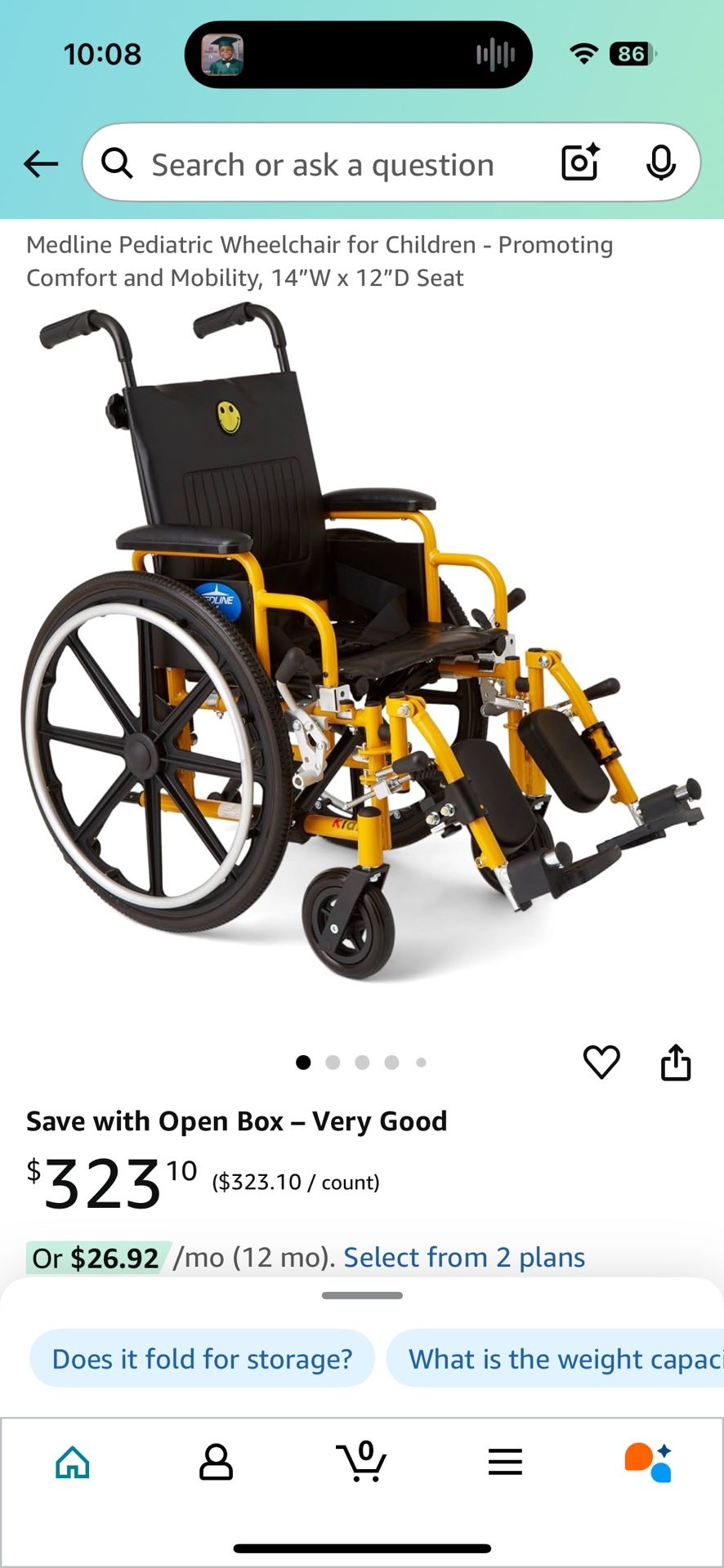Open camera lens search

pos(580,163)
